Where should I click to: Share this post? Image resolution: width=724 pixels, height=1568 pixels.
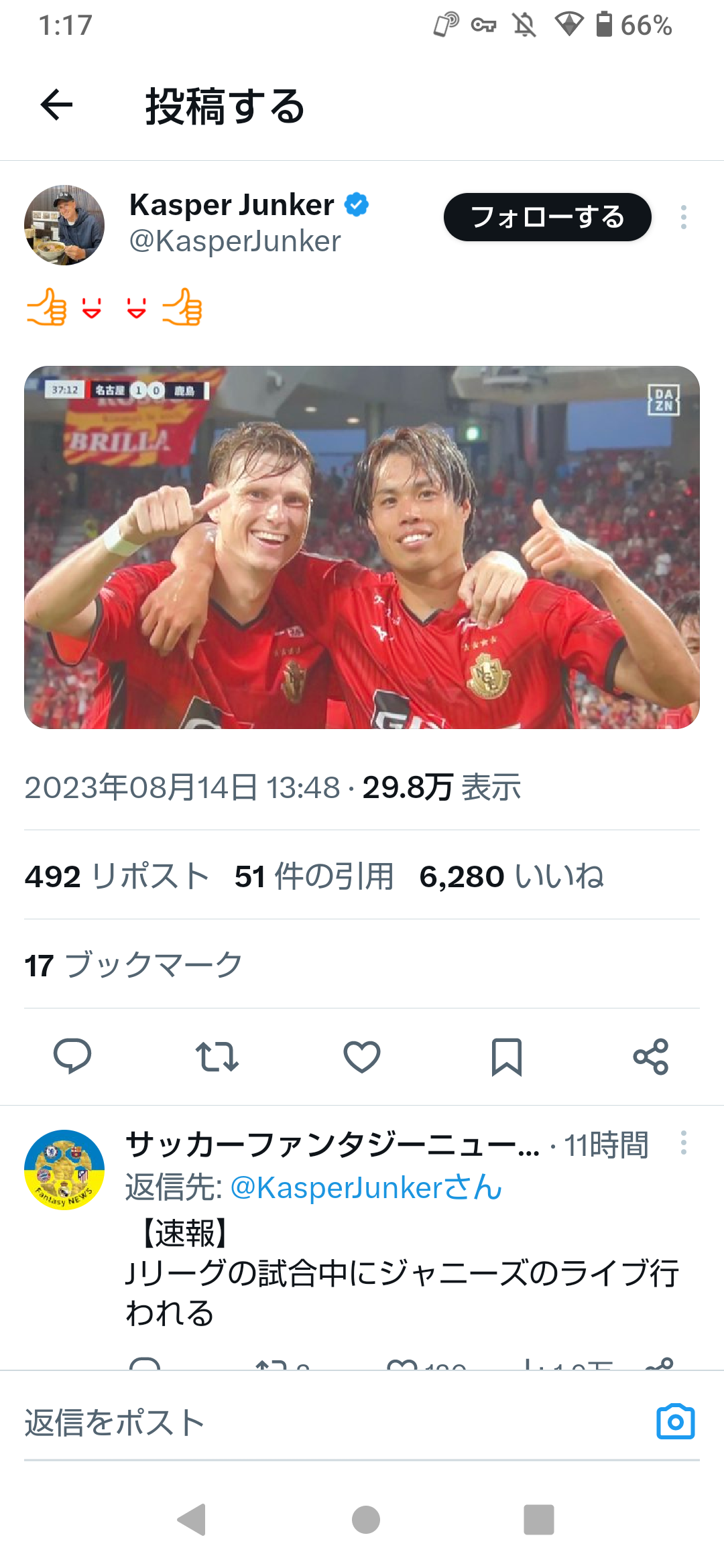click(x=651, y=1057)
